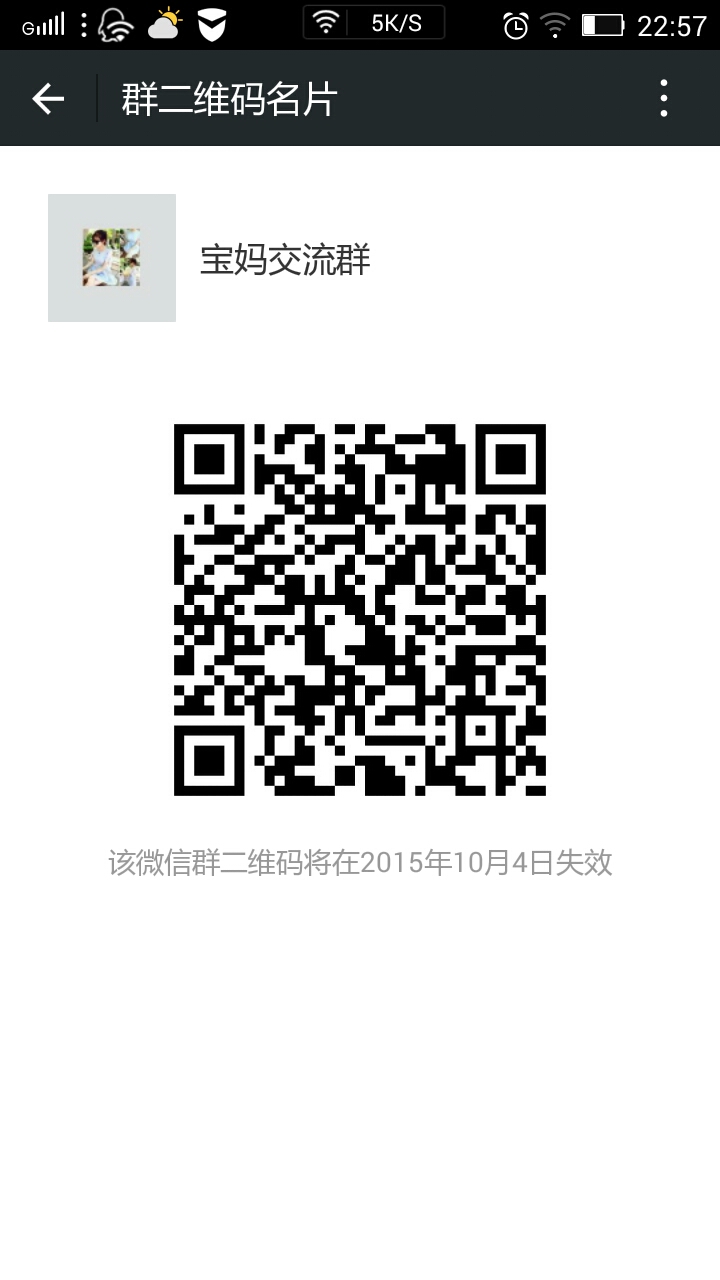Go back using the arrow icon
The height and width of the screenshot is (1280, 720).
pyautogui.click(x=48, y=98)
